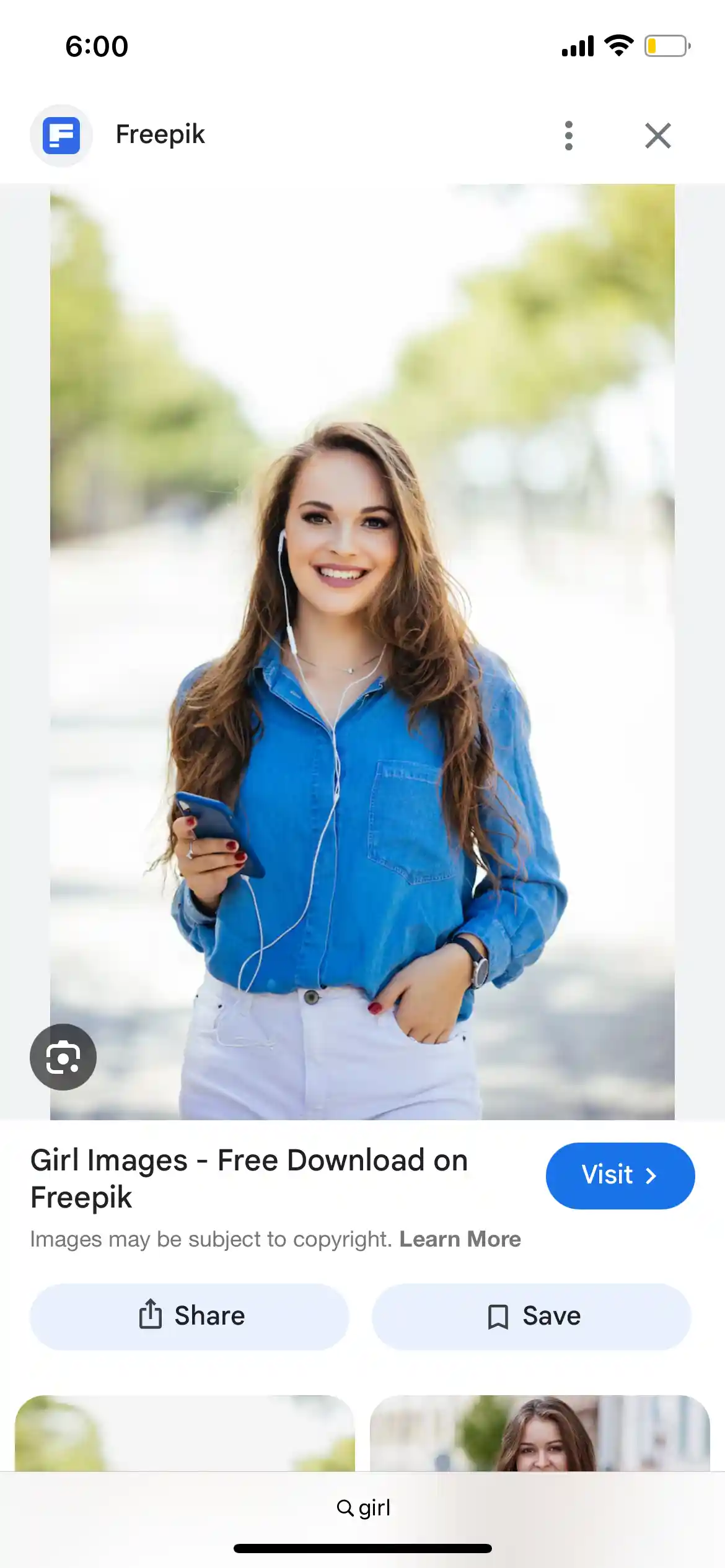Visit the Freepik page
Screen dimensions: 725x1568
pyautogui.click(x=620, y=1175)
